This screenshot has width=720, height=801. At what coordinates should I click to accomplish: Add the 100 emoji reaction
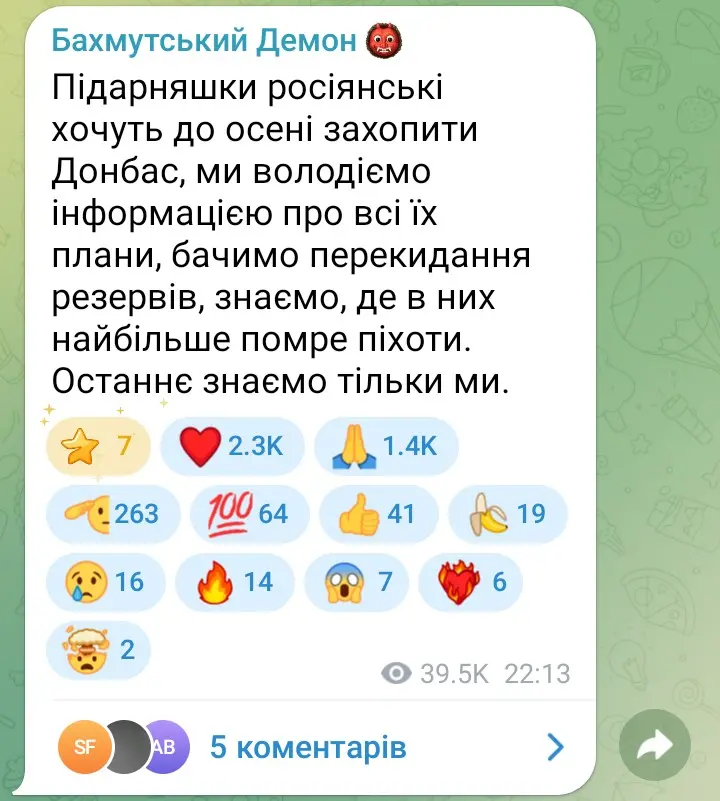(x=246, y=513)
